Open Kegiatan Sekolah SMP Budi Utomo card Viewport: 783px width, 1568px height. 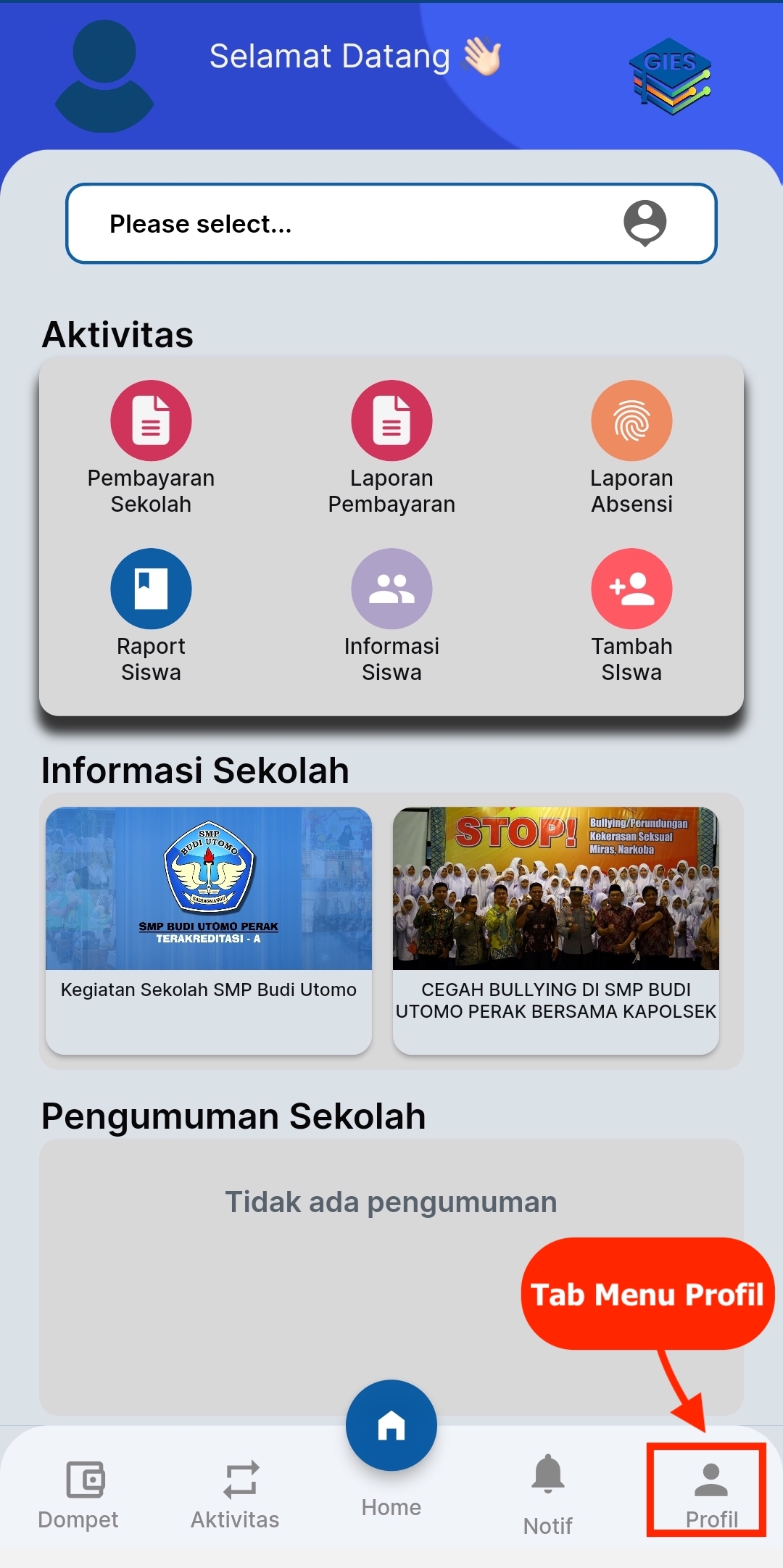coord(209,928)
